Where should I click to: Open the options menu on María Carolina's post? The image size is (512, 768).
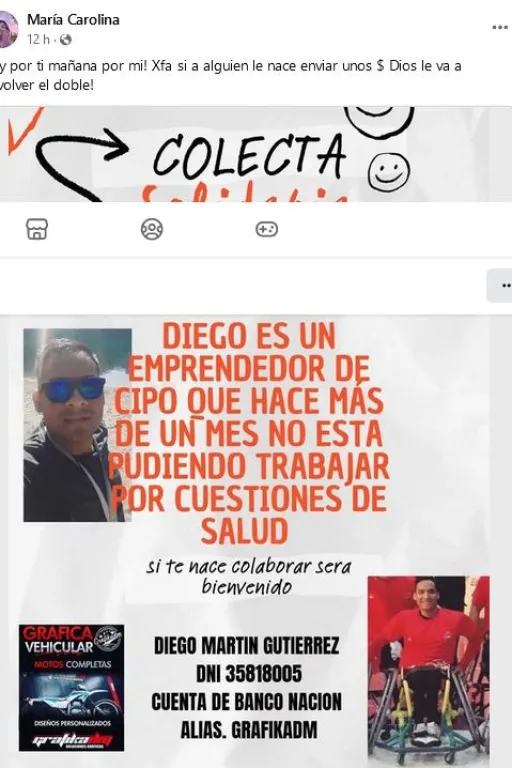coord(500,27)
